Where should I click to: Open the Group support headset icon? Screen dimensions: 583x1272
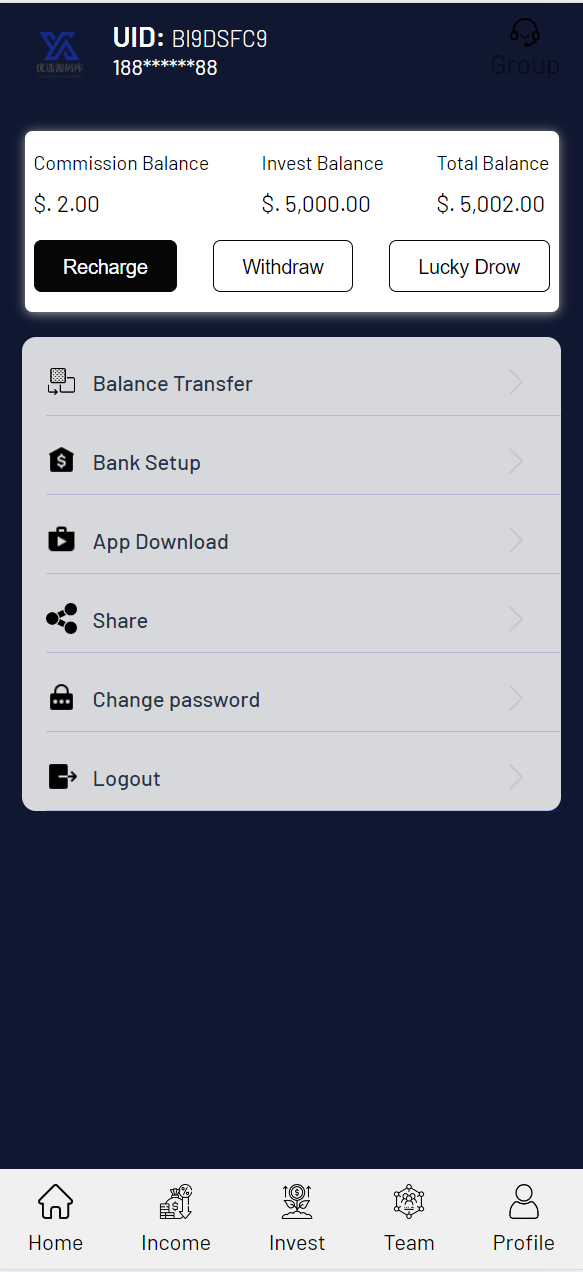coord(525,33)
